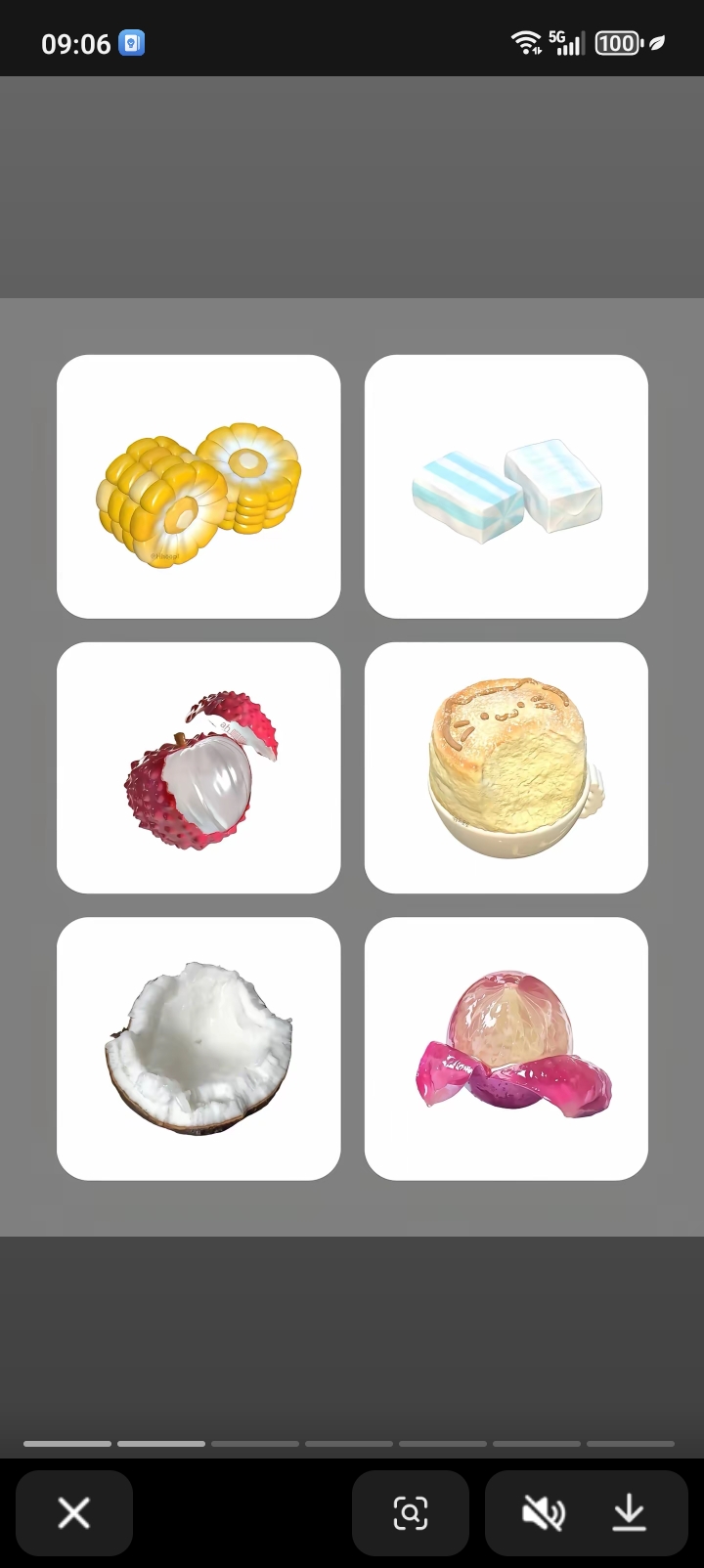Unmute the story sound
704x1568 pixels.
click(543, 1513)
